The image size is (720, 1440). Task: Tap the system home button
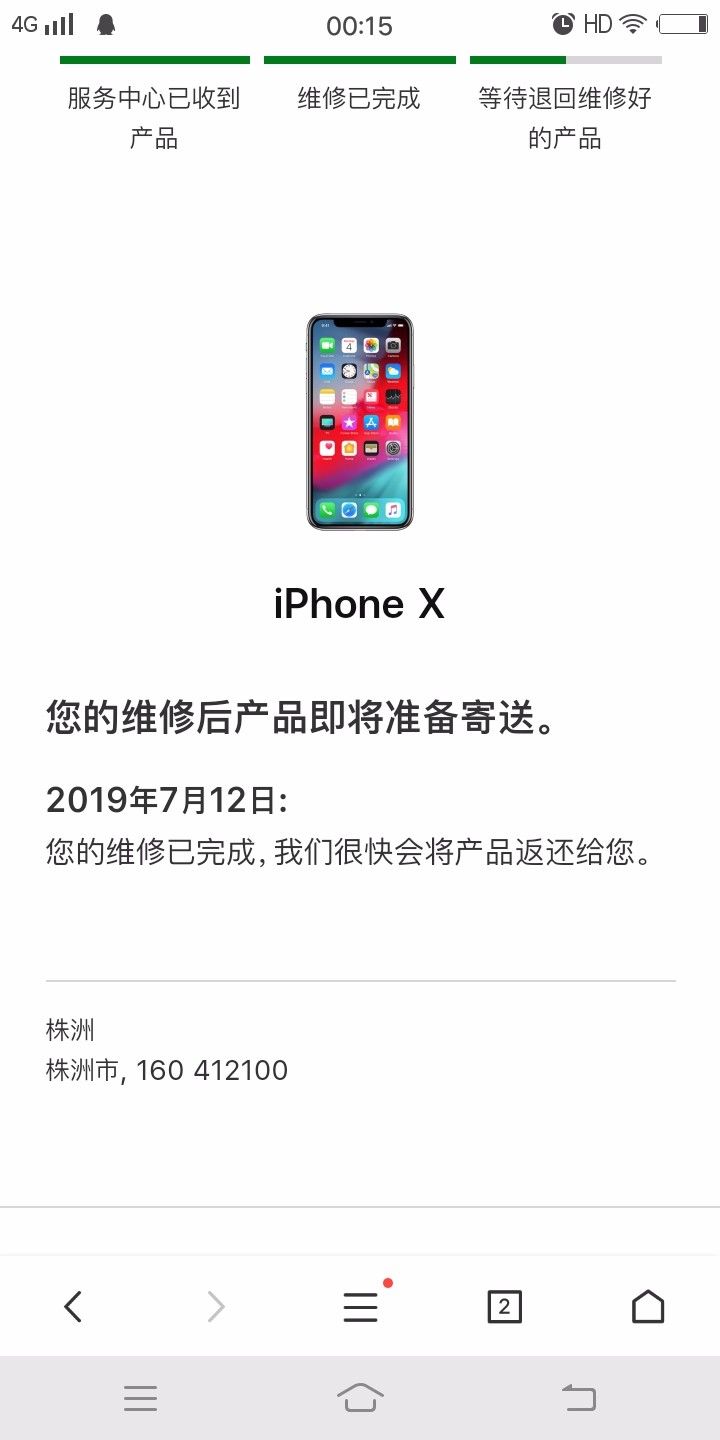point(360,1397)
